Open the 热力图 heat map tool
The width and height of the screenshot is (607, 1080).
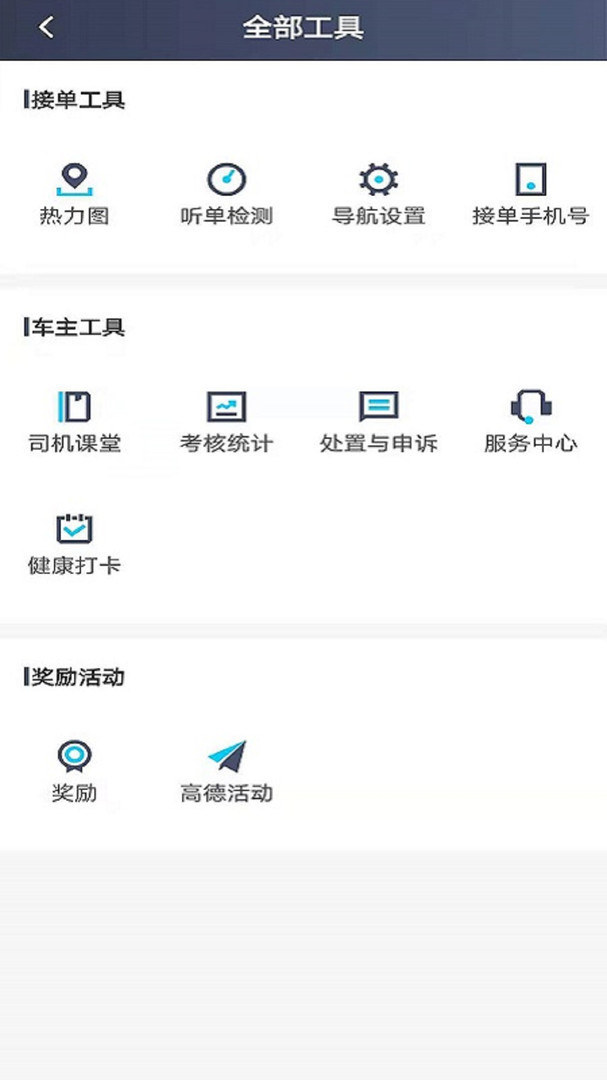pos(74,193)
